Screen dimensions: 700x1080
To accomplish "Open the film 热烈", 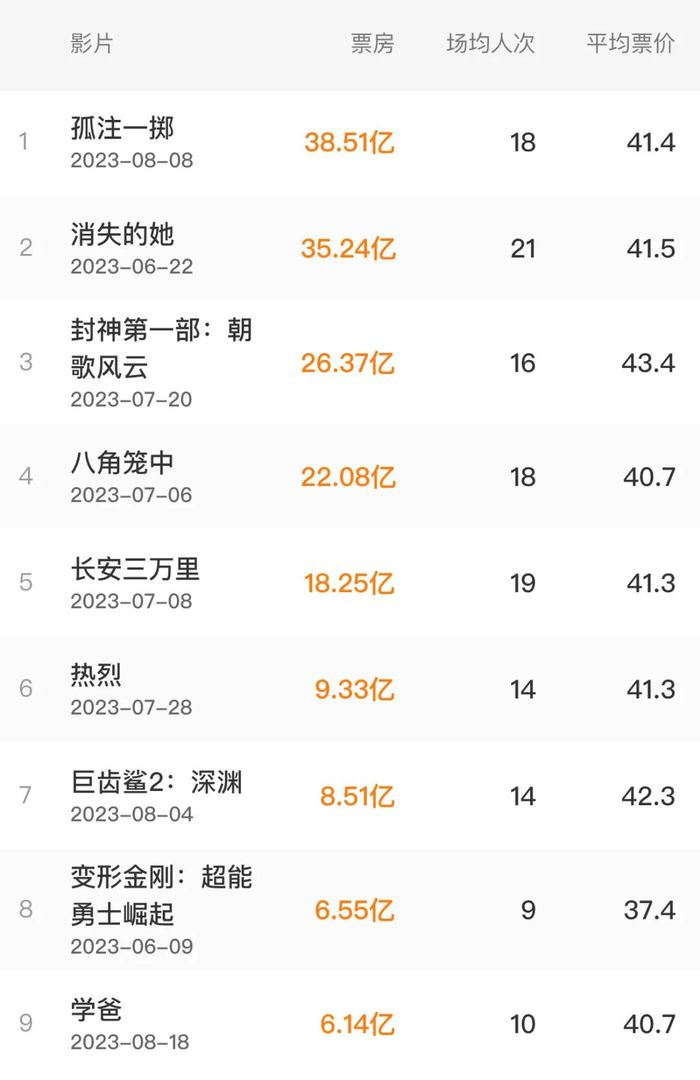I will [96, 675].
